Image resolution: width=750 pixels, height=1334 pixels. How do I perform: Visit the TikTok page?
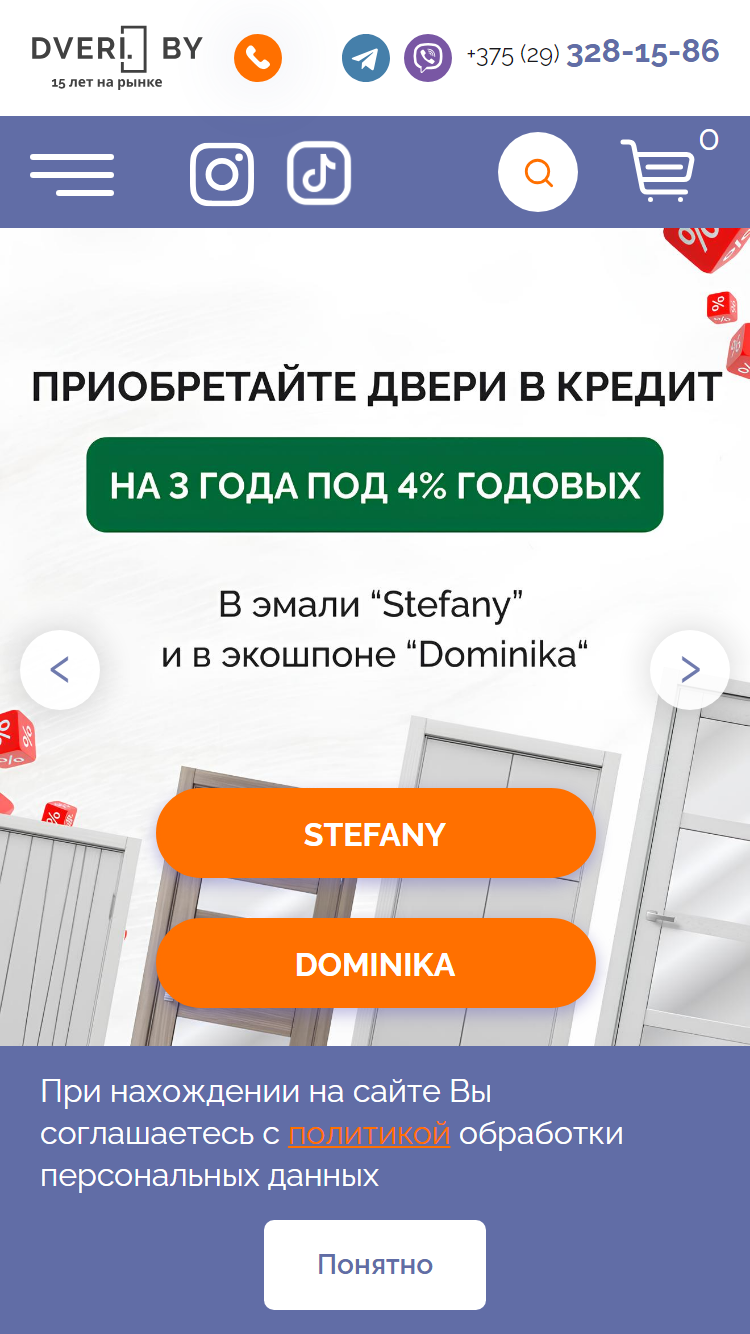pos(319,174)
